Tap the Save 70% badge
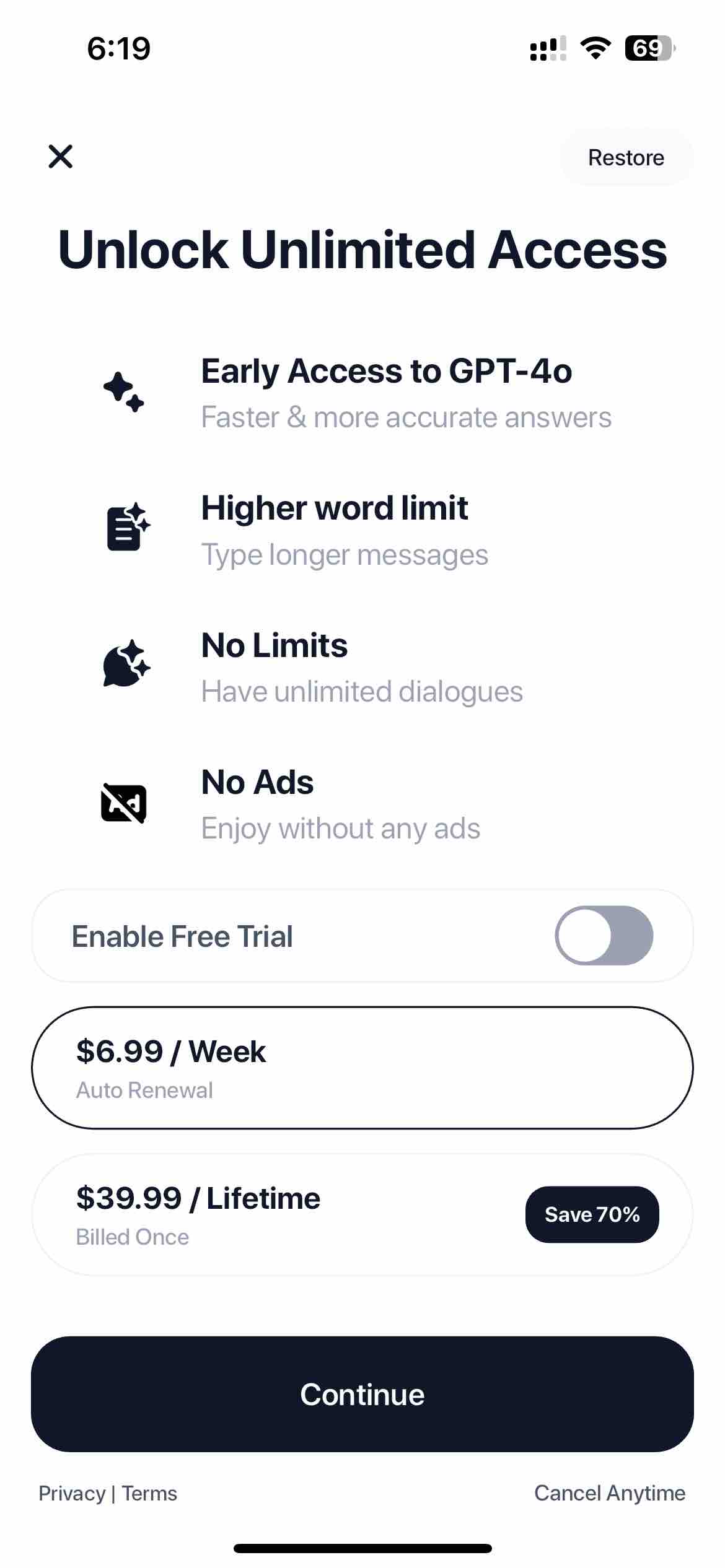The height and width of the screenshot is (1568, 725). click(x=592, y=1214)
